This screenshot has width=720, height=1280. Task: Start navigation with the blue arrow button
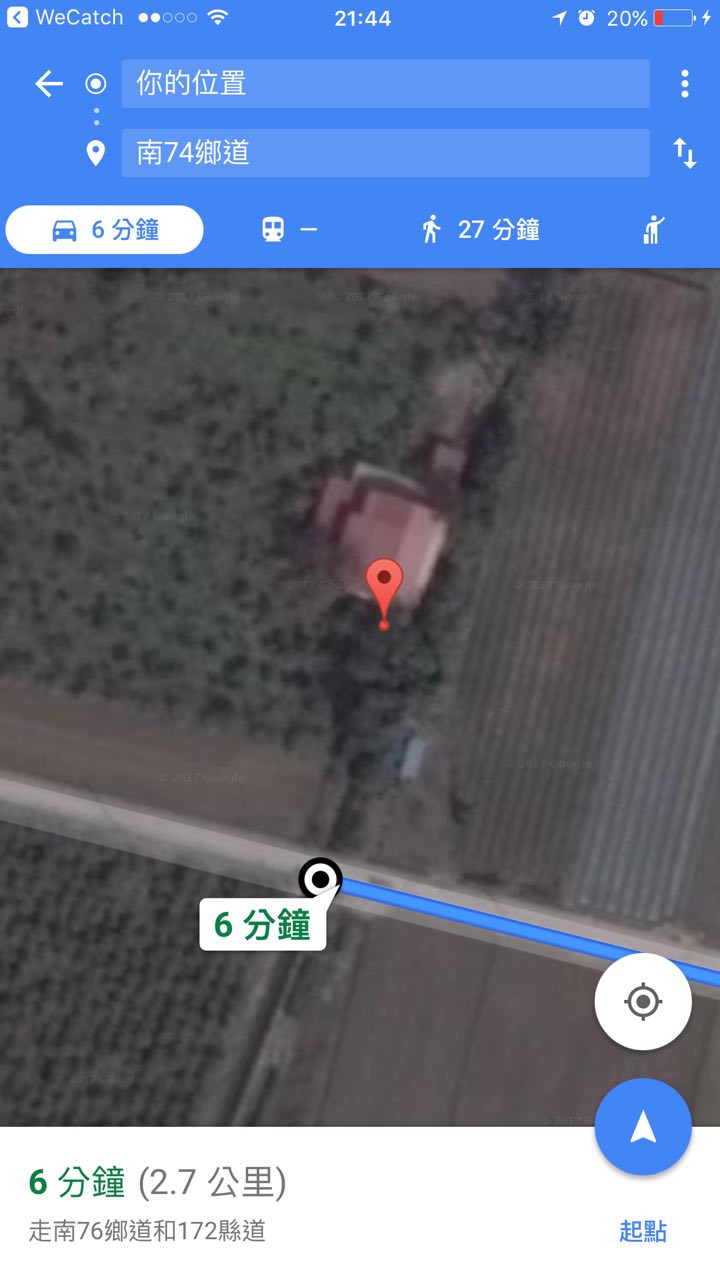643,1127
